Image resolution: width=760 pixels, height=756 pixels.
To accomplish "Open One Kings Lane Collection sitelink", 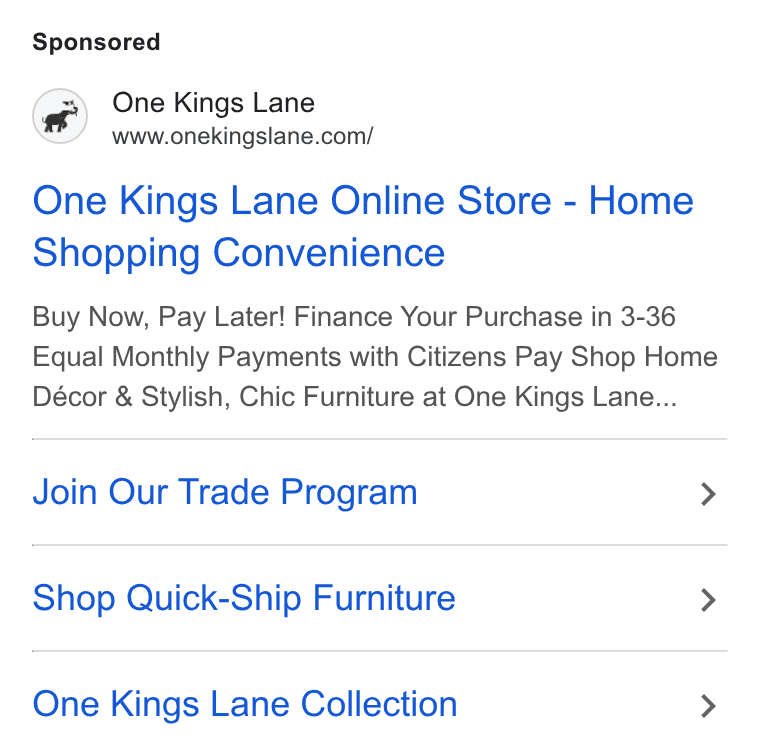I will (x=380, y=704).
